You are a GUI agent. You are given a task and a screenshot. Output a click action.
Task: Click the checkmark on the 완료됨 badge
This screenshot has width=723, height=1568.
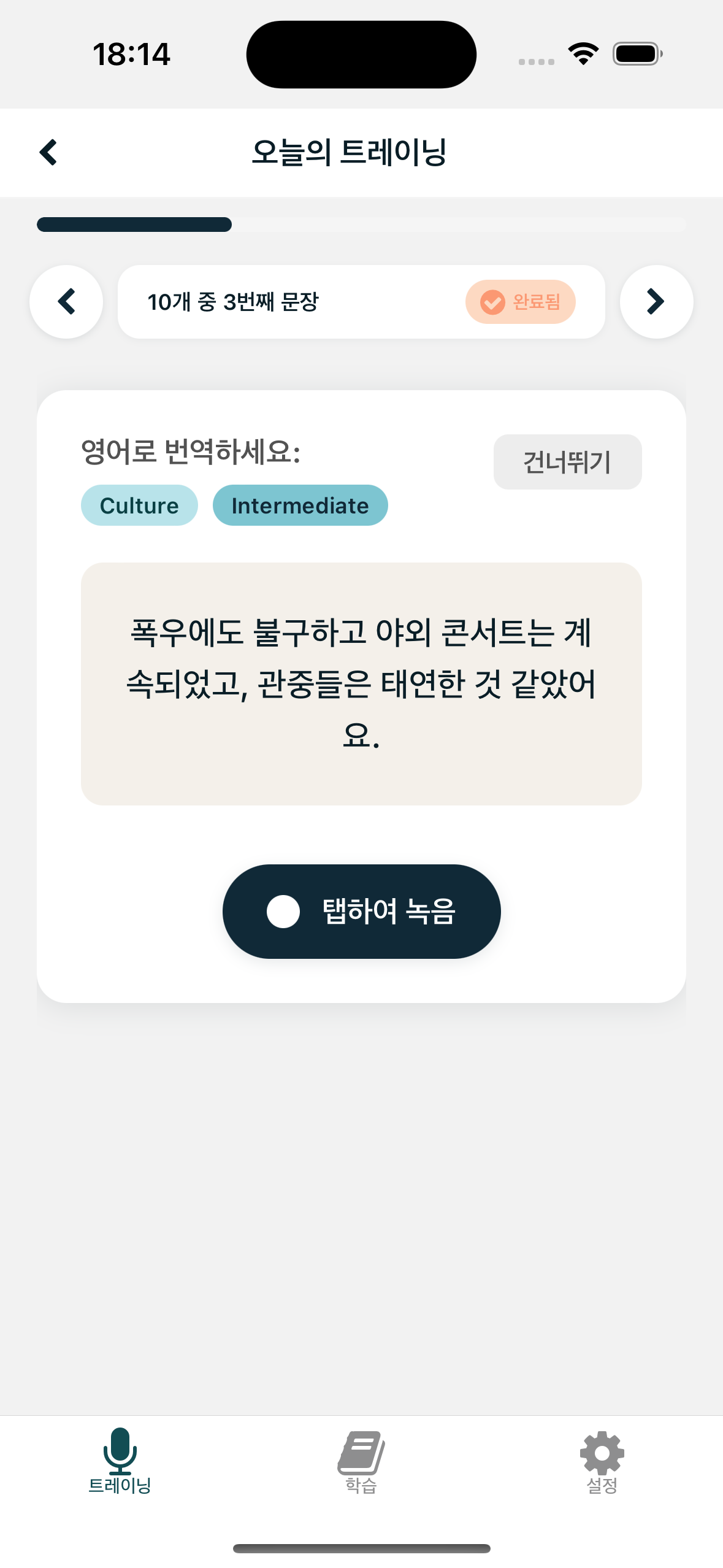[492, 302]
